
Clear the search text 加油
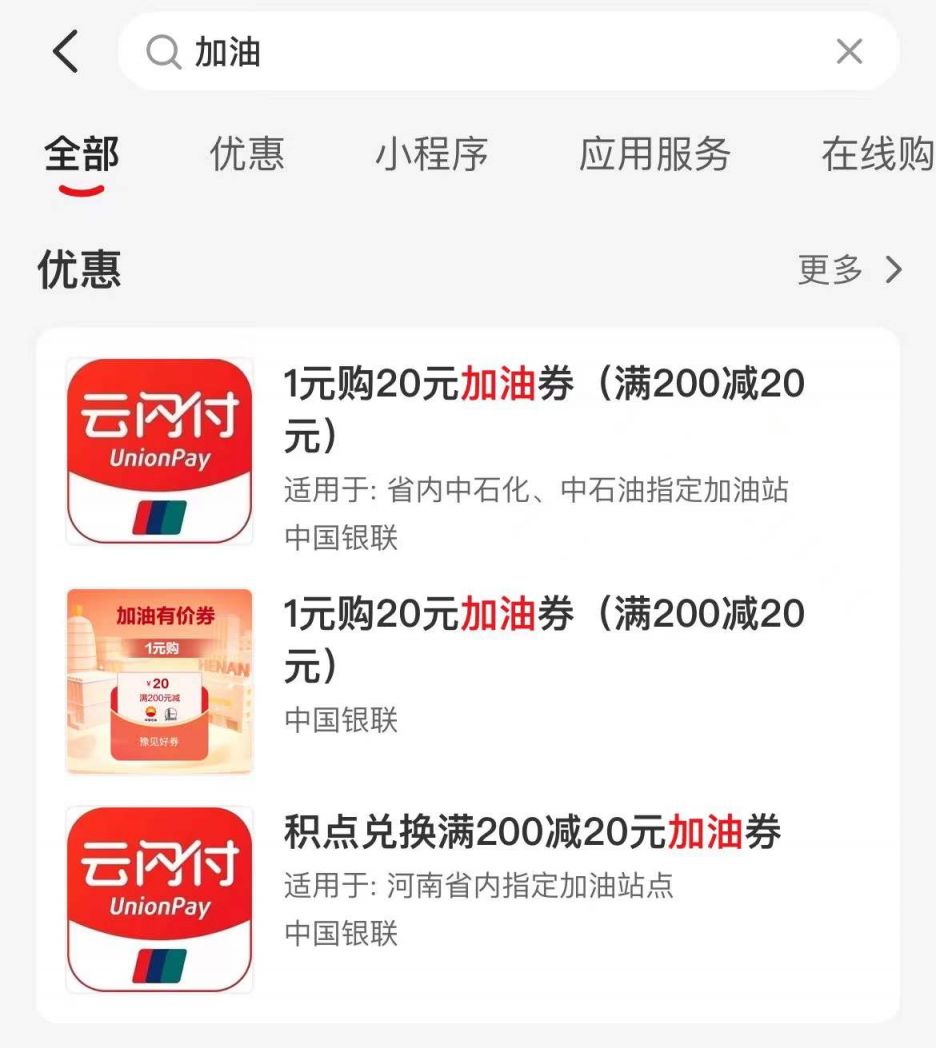849,52
